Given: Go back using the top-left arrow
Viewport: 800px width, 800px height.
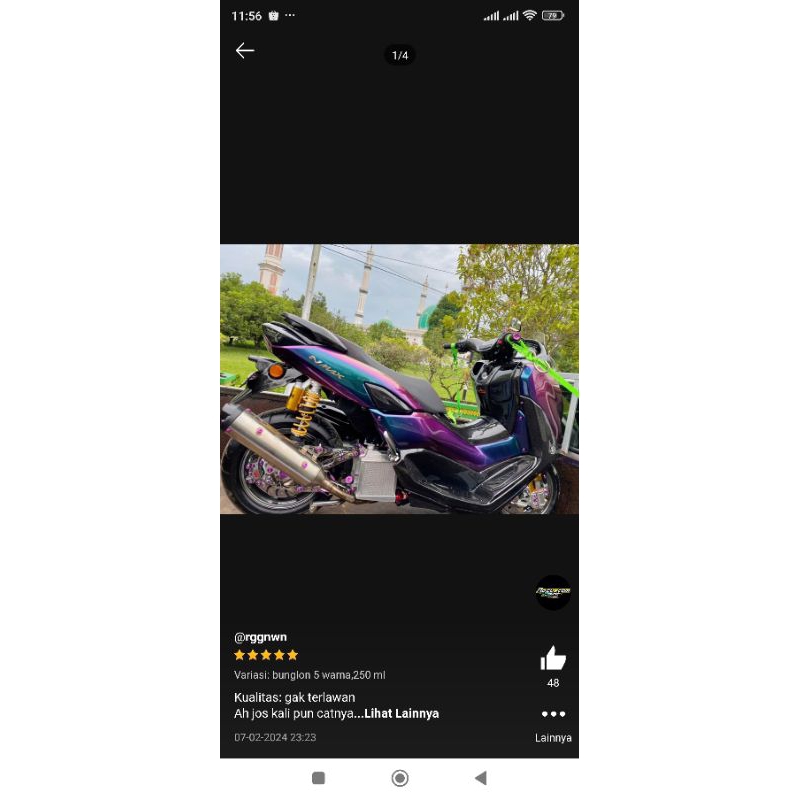Looking at the screenshot, I should (x=245, y=51).
